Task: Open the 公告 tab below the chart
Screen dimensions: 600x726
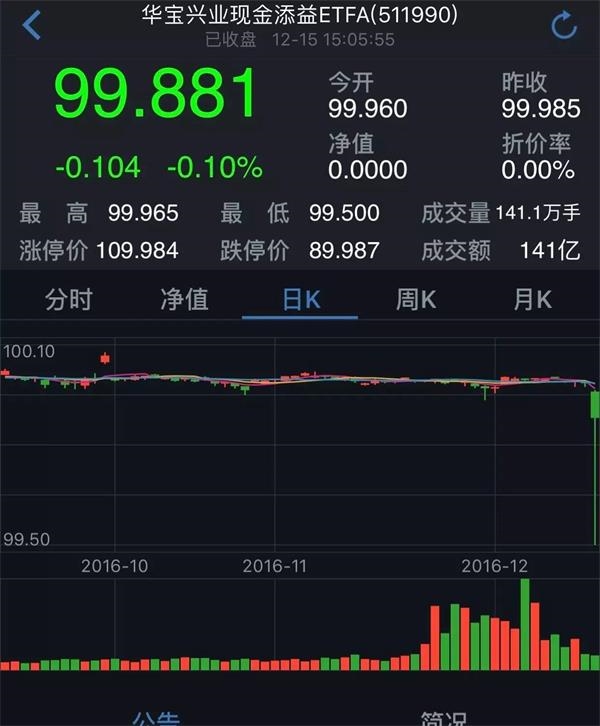Action: click(x=157, y=718)
